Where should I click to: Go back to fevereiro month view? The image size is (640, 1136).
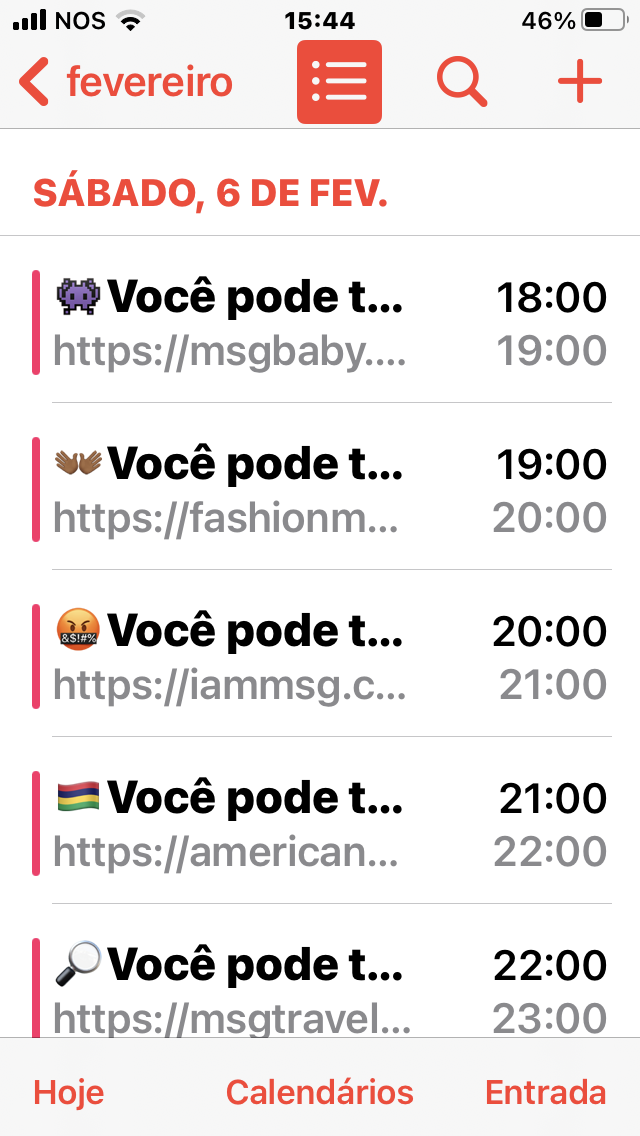pos(125,82)
